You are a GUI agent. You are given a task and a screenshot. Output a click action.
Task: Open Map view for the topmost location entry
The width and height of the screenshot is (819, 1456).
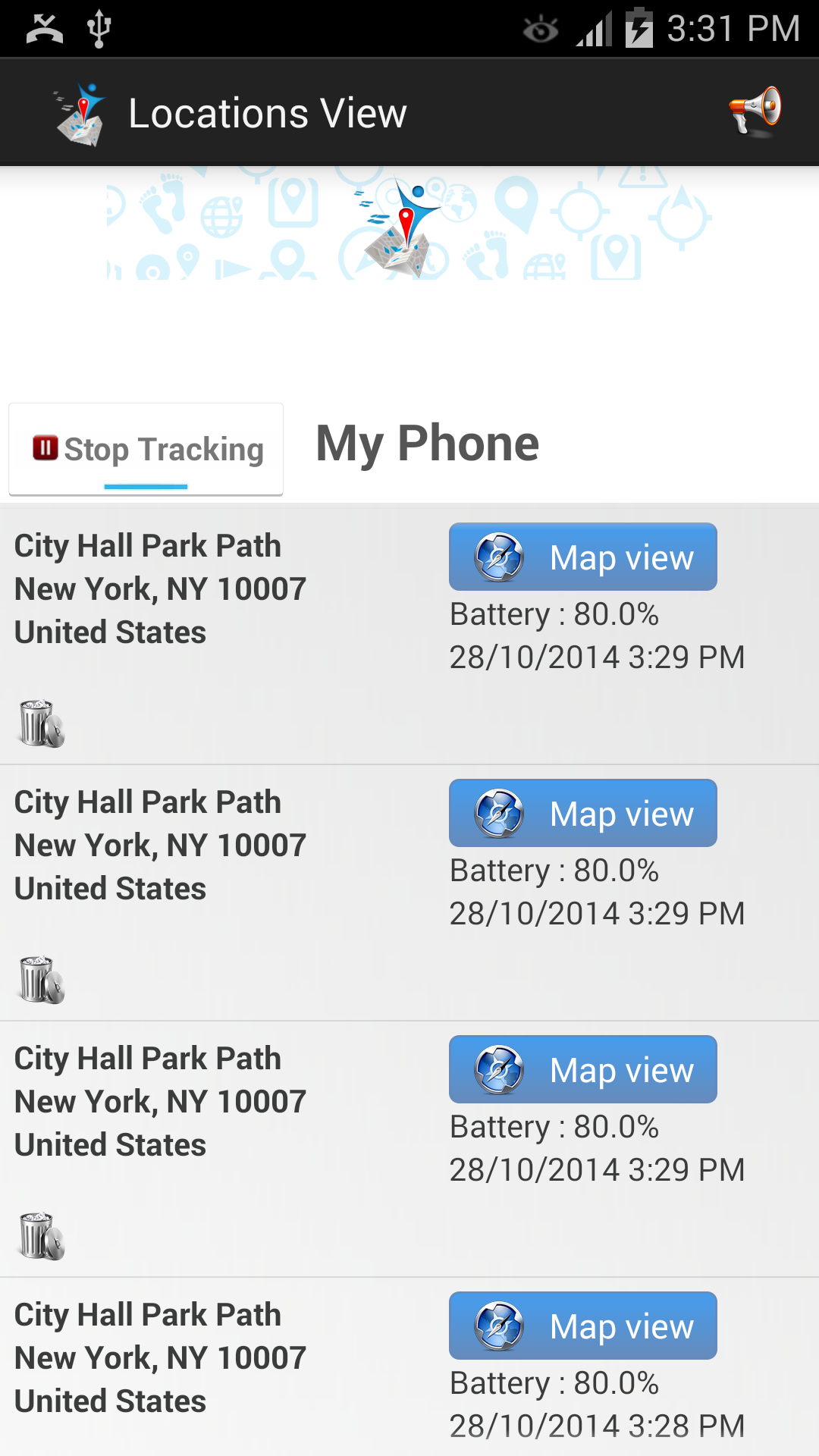pos(582,557)
